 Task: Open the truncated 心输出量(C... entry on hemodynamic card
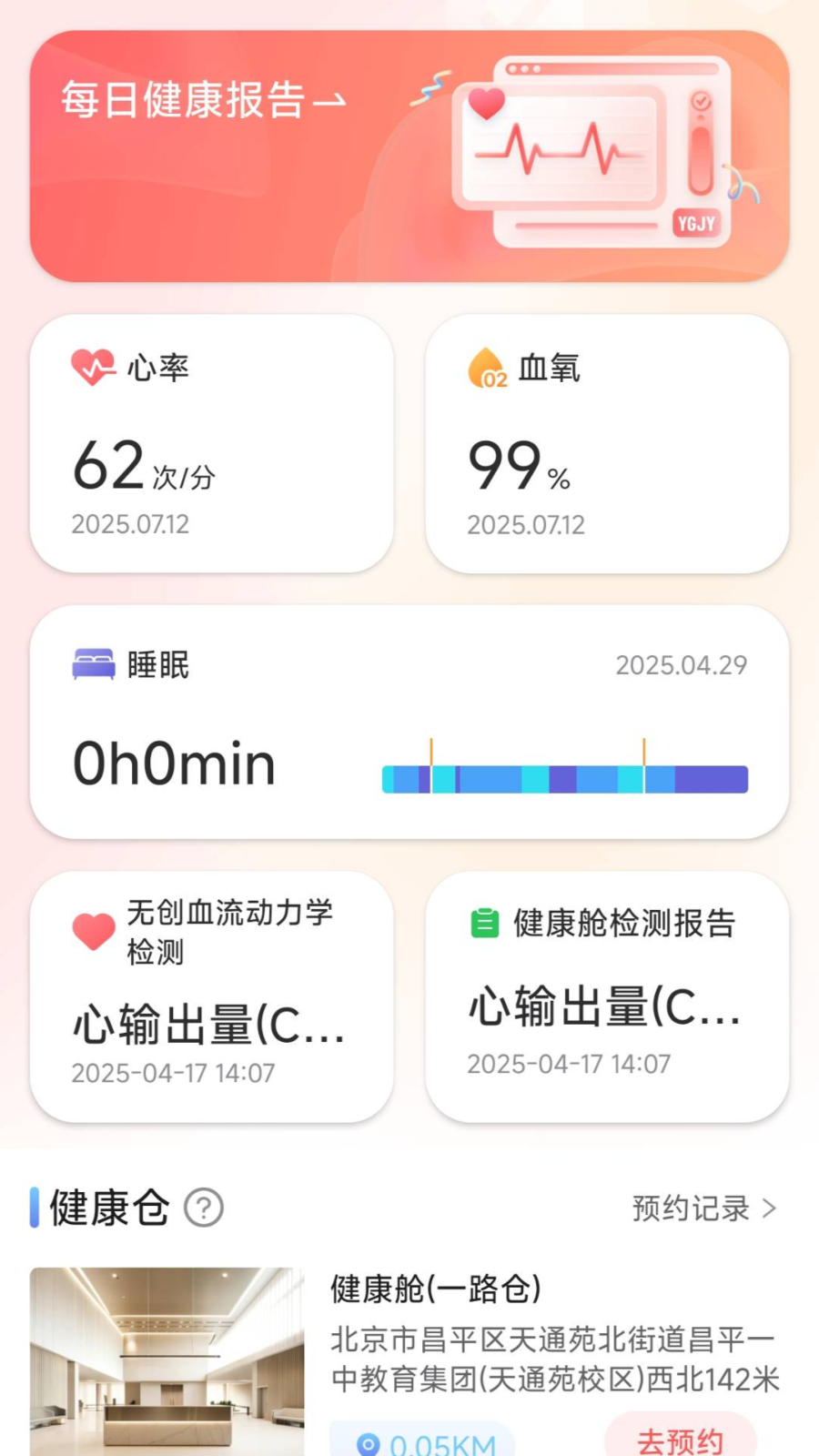(x=209, y=1026)
